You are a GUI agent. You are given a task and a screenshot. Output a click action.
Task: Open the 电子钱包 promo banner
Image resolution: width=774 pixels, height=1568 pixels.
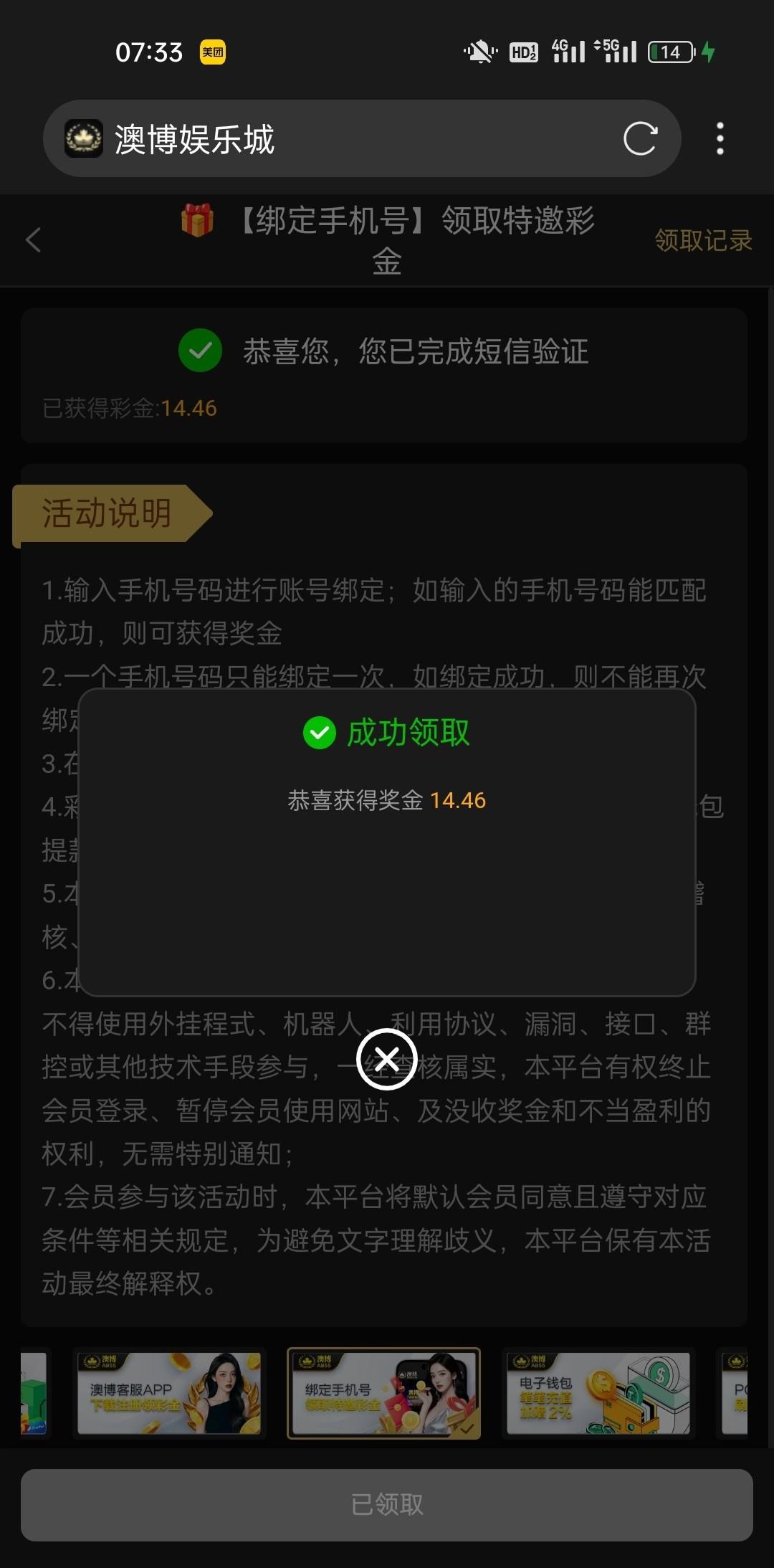pyautogui.click(x=598, y=1394)
